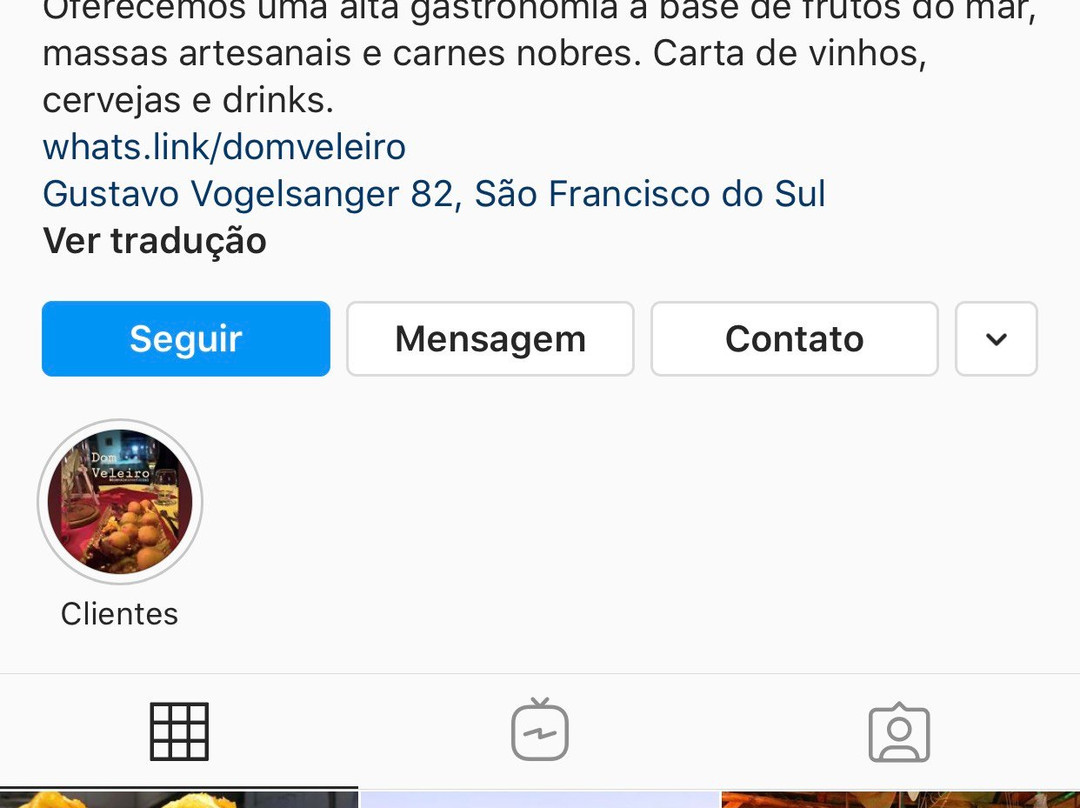Switch to the IGTV tab
The width and height of the screenshot is (1080, 808).
coord(540,731)
